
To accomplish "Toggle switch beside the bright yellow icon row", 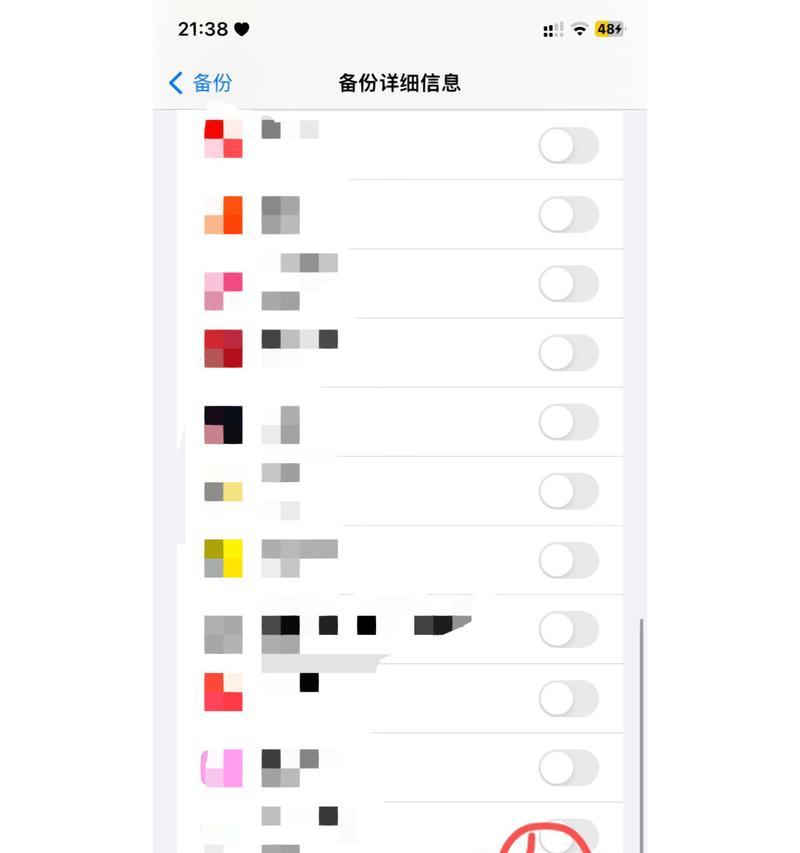I will coord(568,560).
